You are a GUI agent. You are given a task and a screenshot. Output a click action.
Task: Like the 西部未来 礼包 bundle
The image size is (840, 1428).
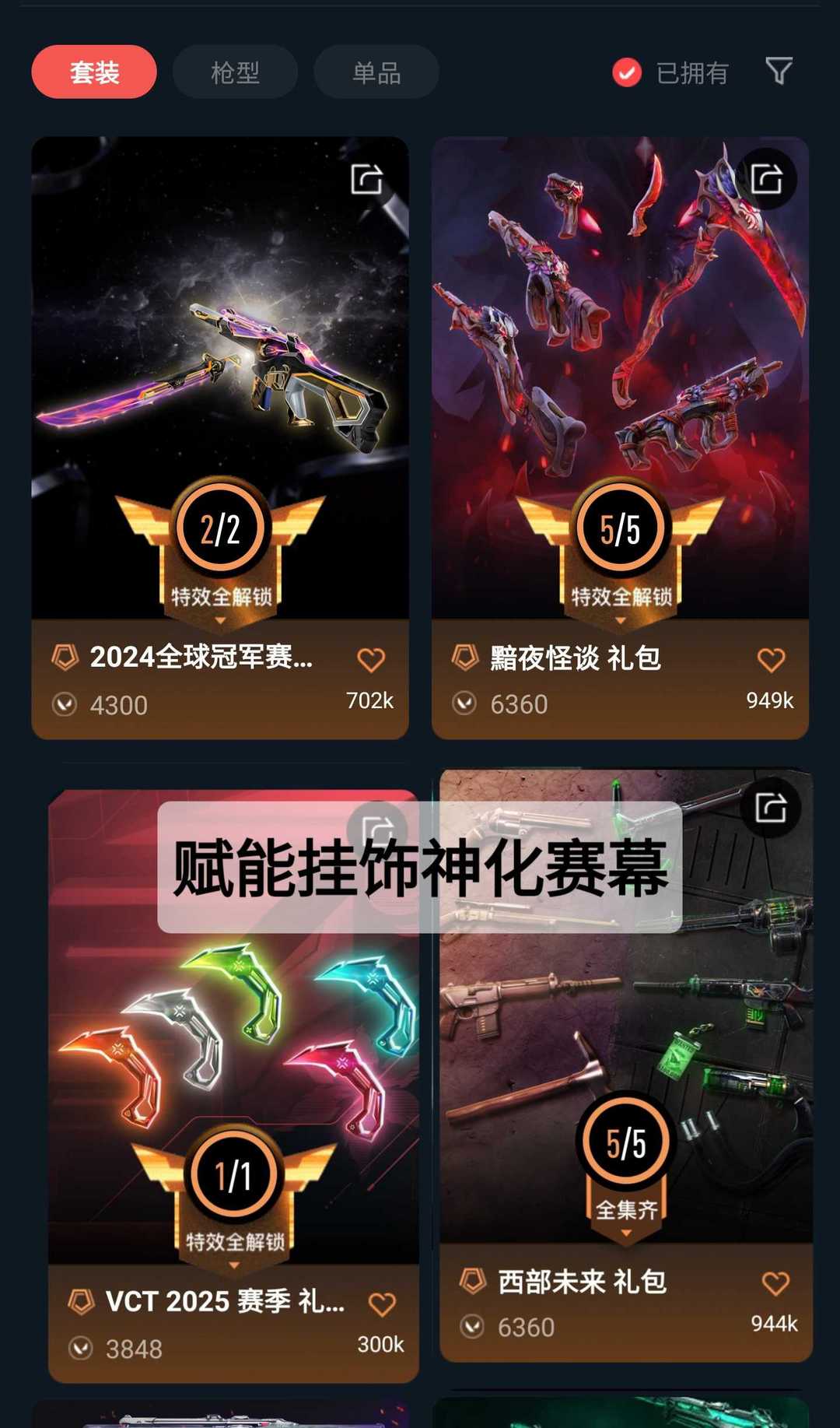[x=775, y=1283]
